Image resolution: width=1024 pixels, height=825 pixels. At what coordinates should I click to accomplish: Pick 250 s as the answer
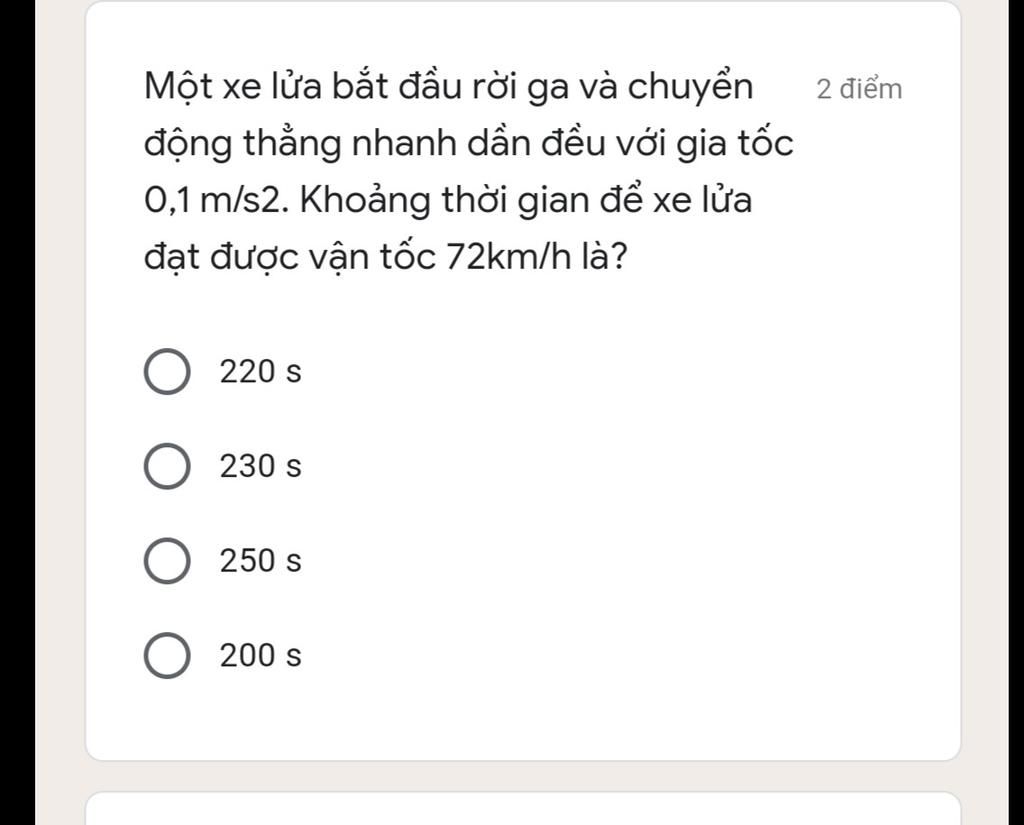(167, 562)
